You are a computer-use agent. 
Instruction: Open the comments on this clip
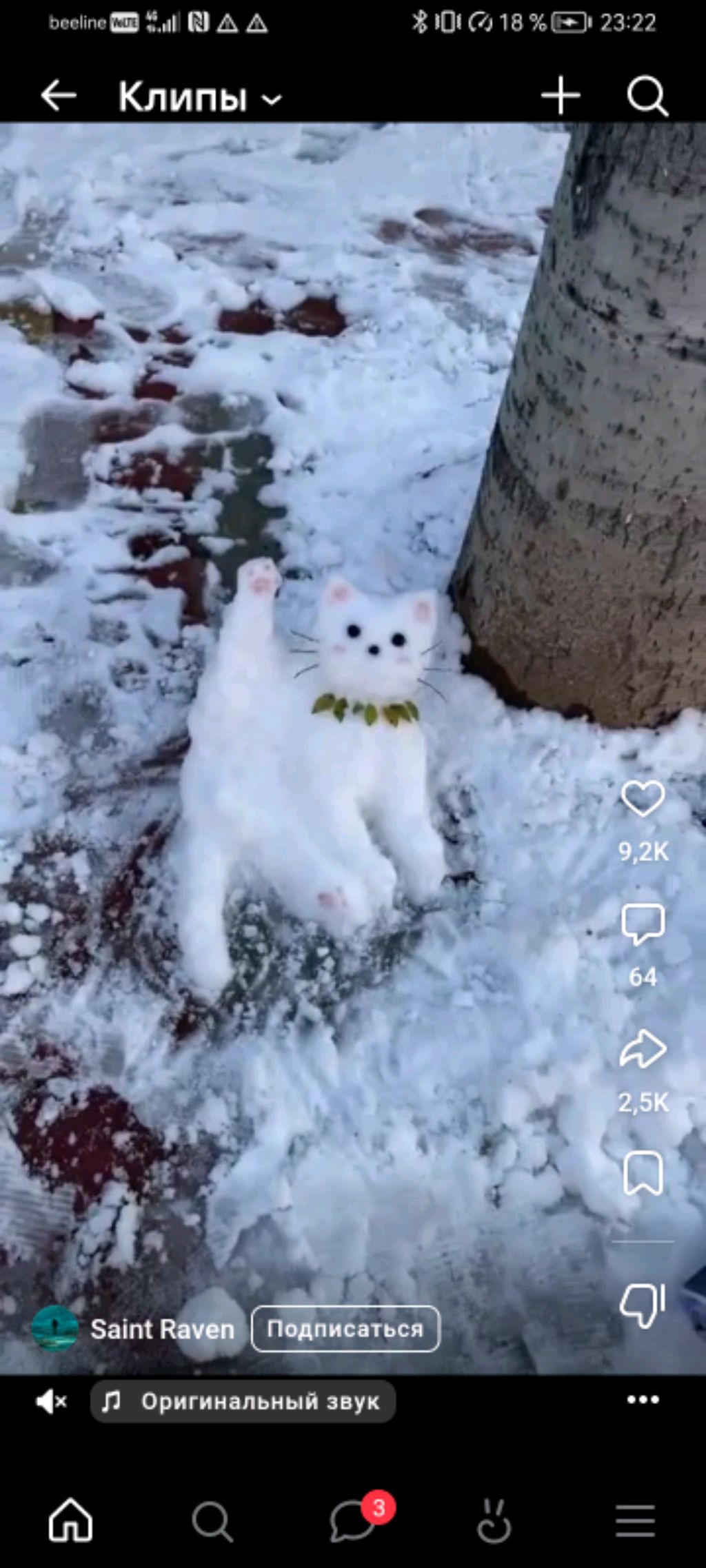(643, 924)
